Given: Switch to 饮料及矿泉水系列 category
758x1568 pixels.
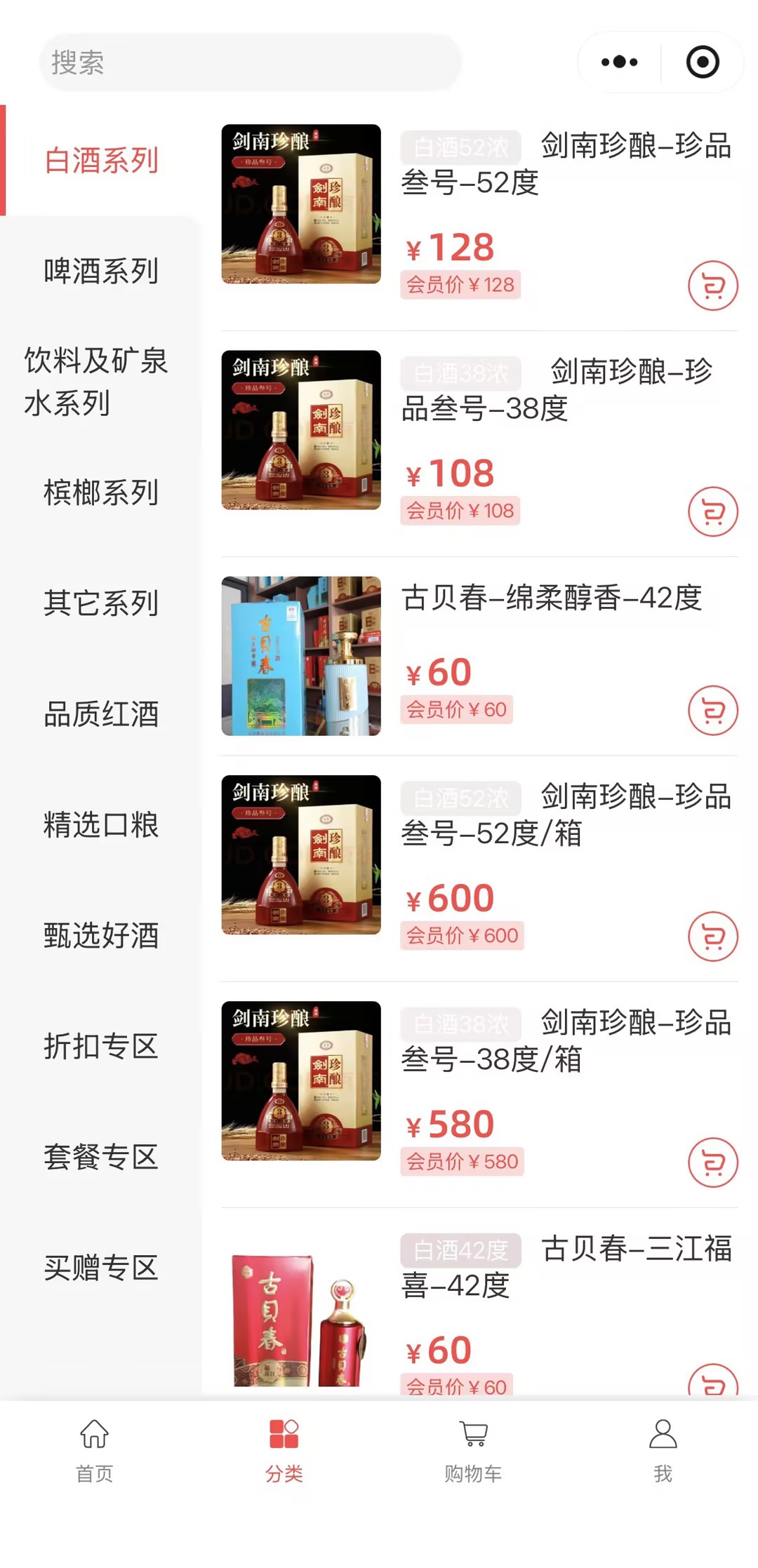Looking at the screenshot, I should tap(96, 382).
